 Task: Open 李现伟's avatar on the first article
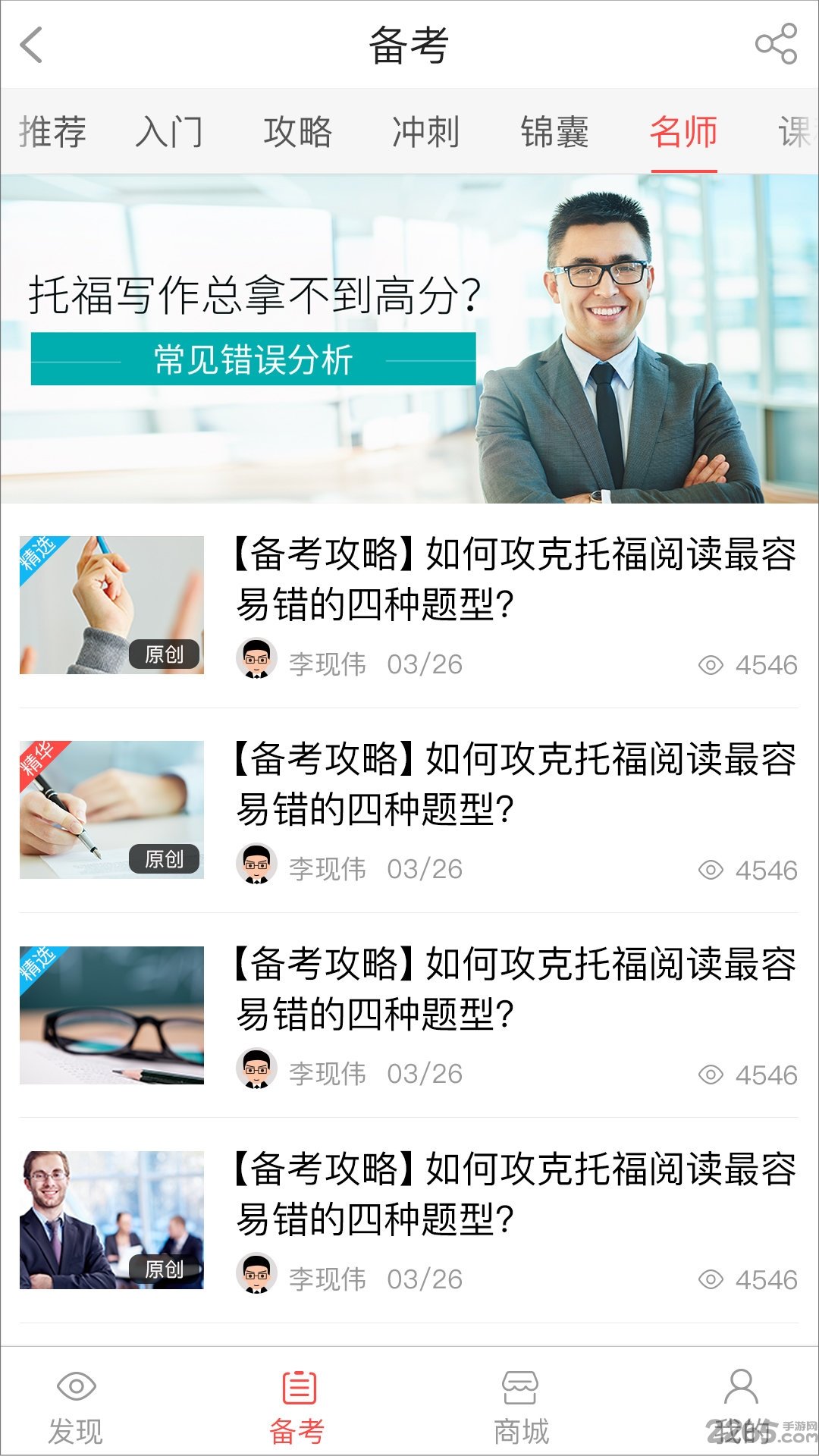tap(256, 661)
